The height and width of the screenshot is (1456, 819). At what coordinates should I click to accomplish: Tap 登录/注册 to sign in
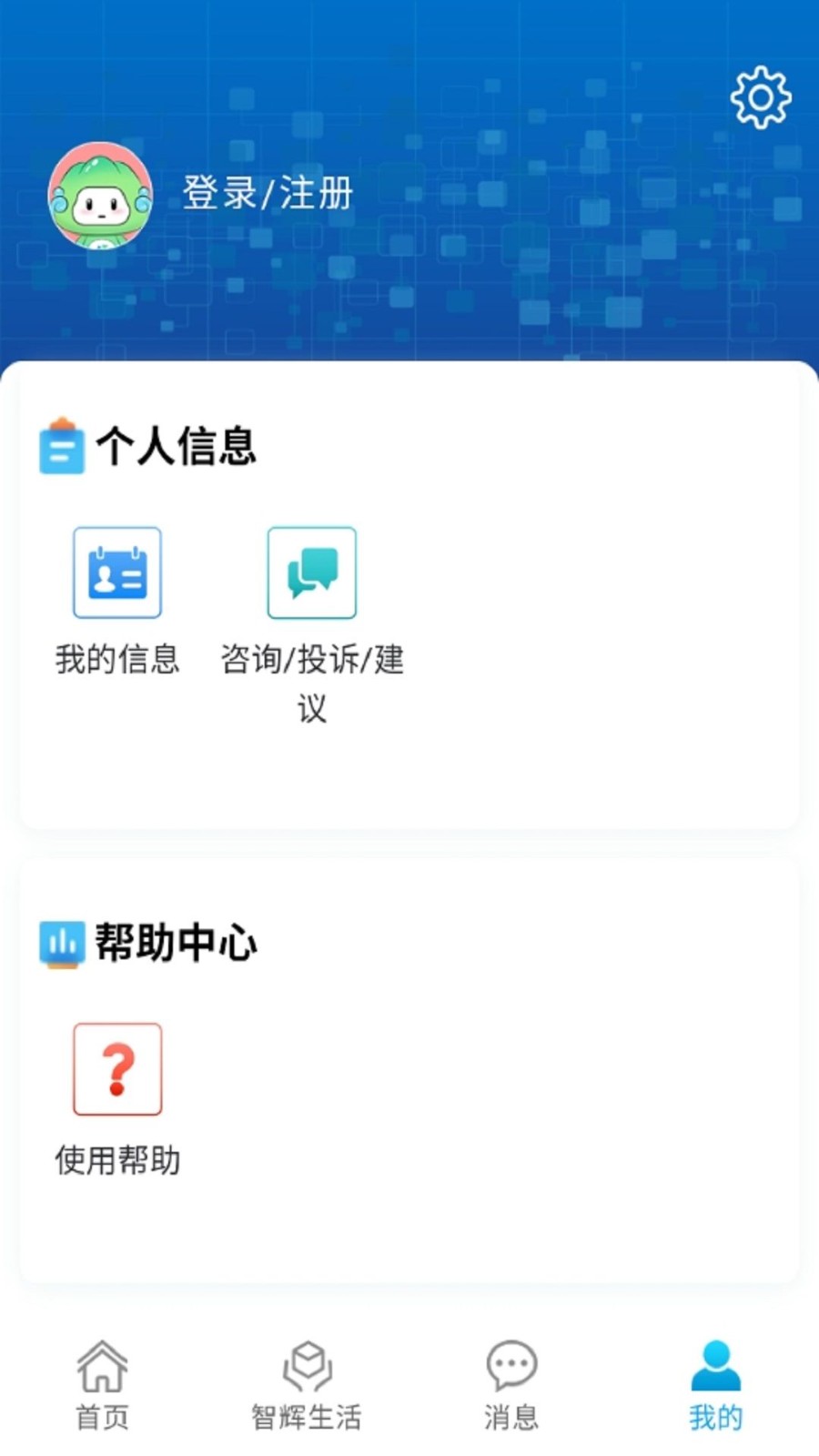pyautogui.click(x=268, y=194)
